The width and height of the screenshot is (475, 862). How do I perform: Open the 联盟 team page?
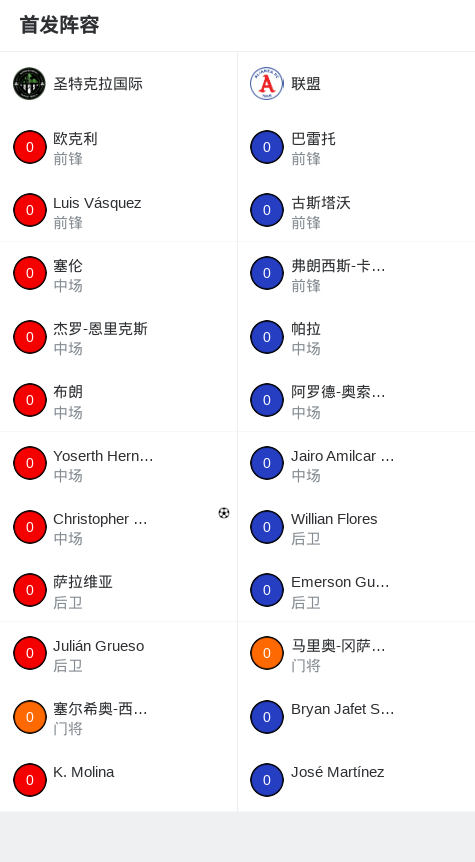356,84
